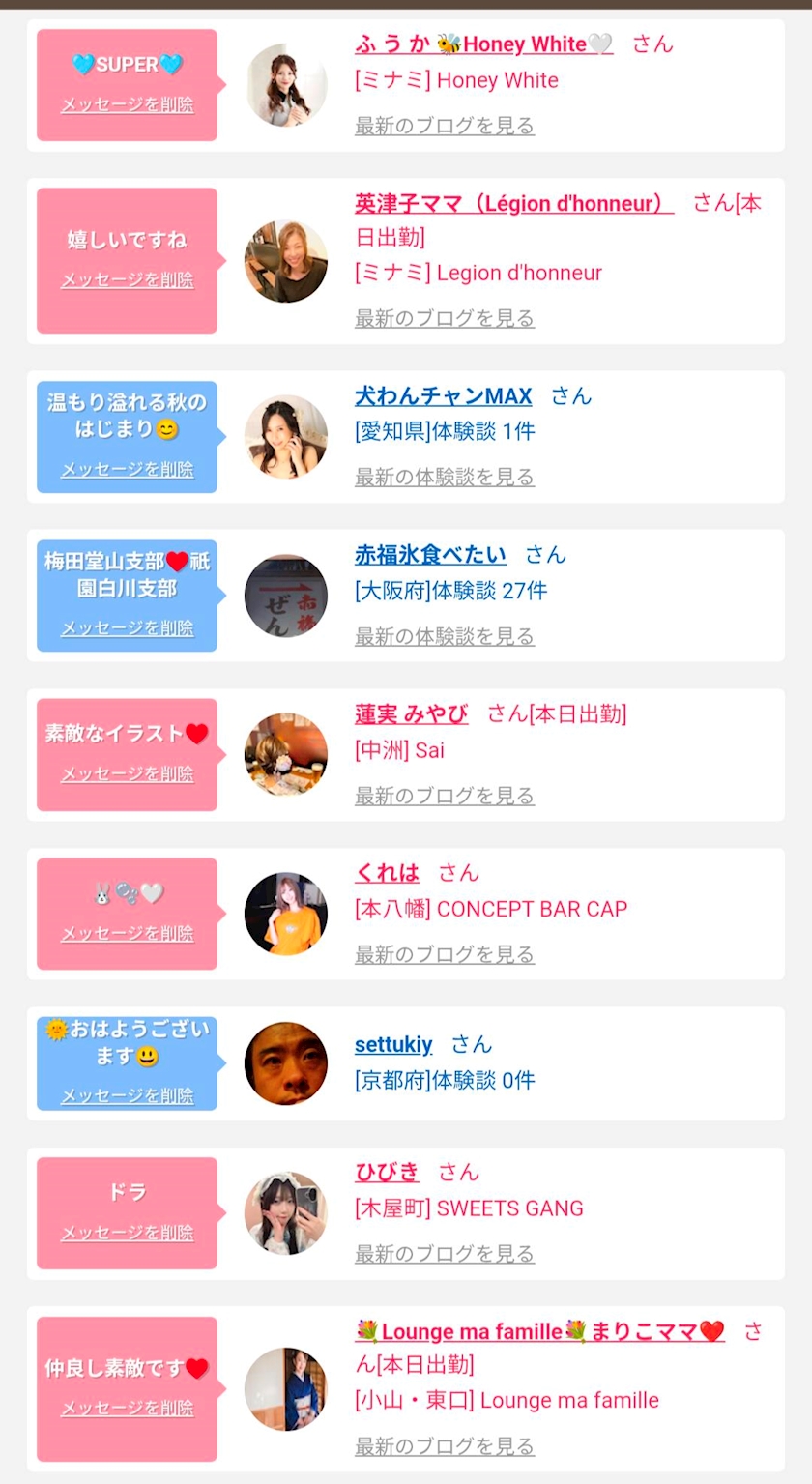View くれは's latest blog

[x=445, y=954]
